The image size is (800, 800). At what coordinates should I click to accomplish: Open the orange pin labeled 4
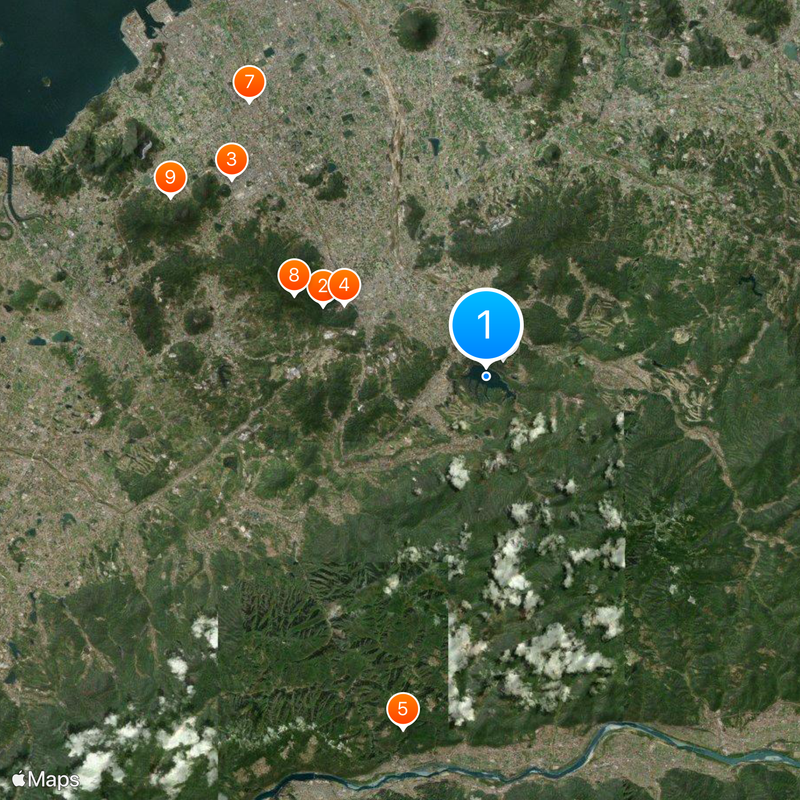point(344,286)
